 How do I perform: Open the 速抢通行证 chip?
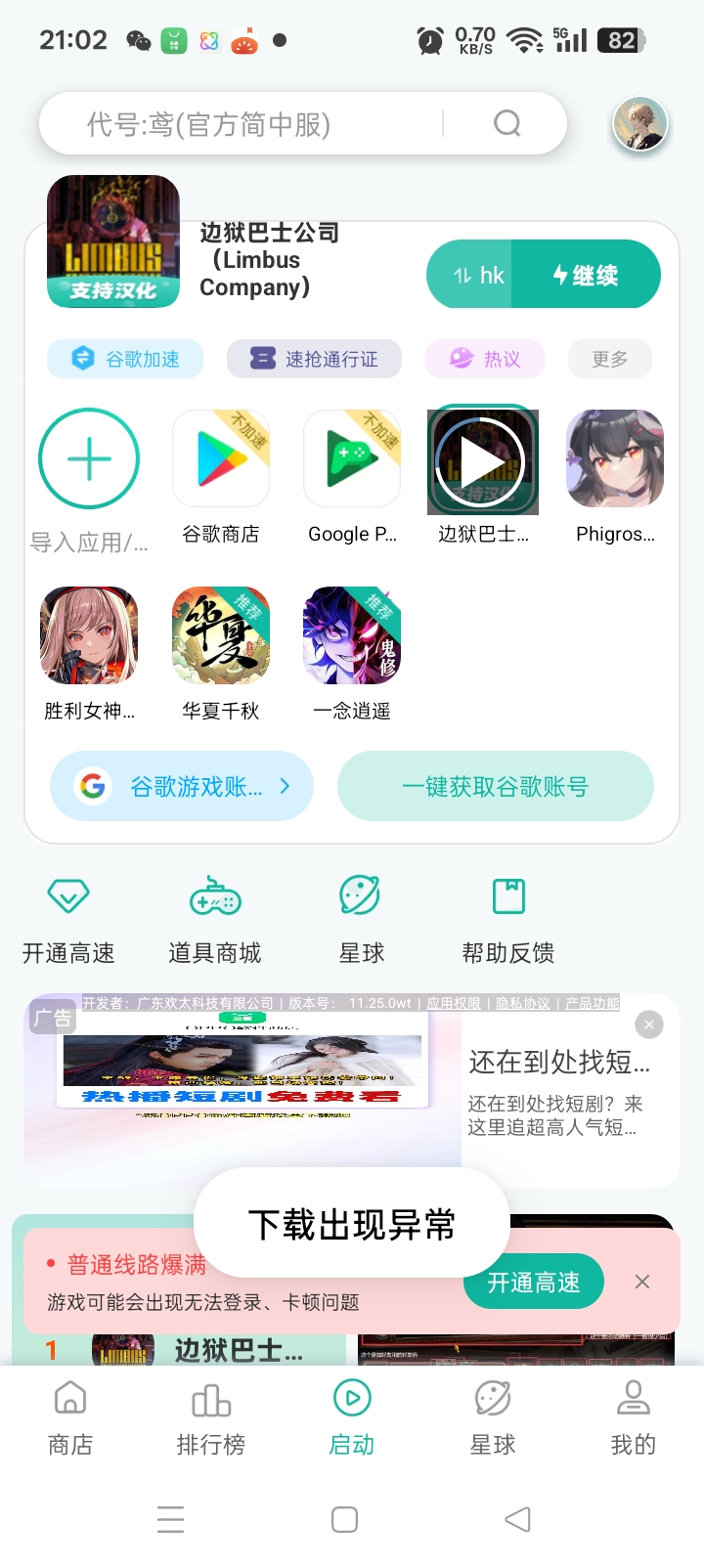pyautogui.click(x=315, y=359)
